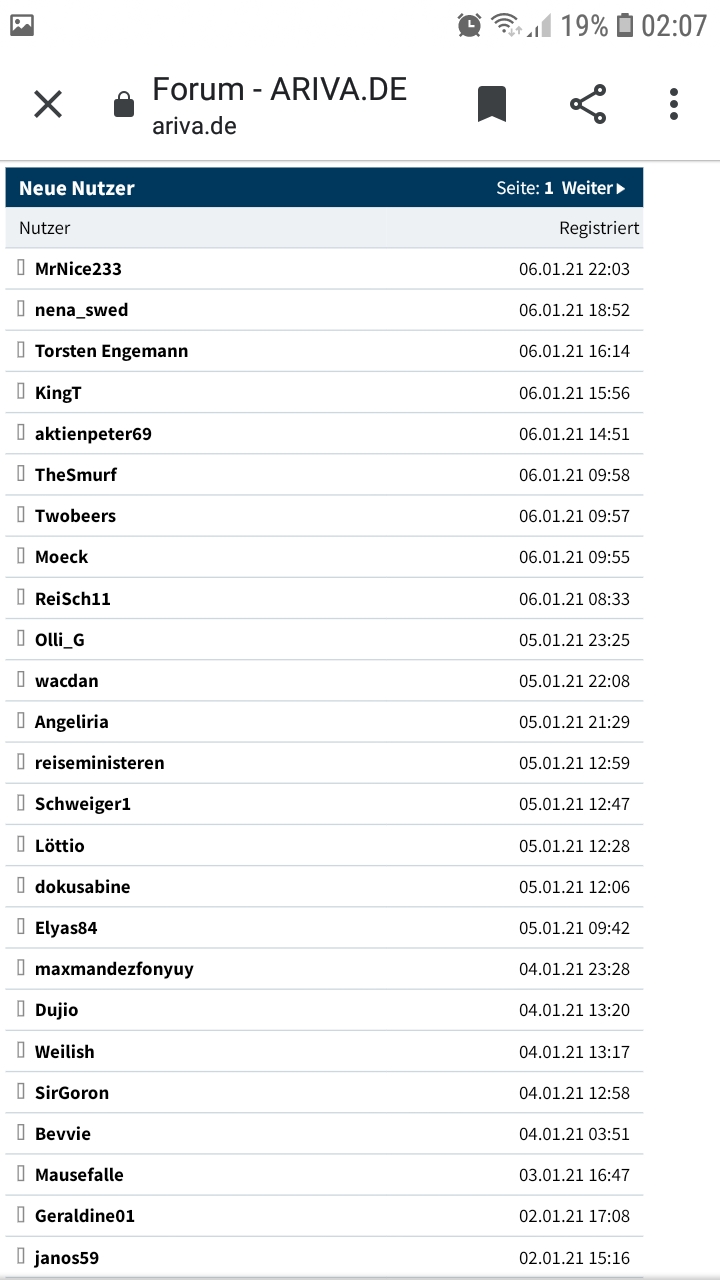View reiseministeren's user page
720x1280 pixels.
coord(99,763)
